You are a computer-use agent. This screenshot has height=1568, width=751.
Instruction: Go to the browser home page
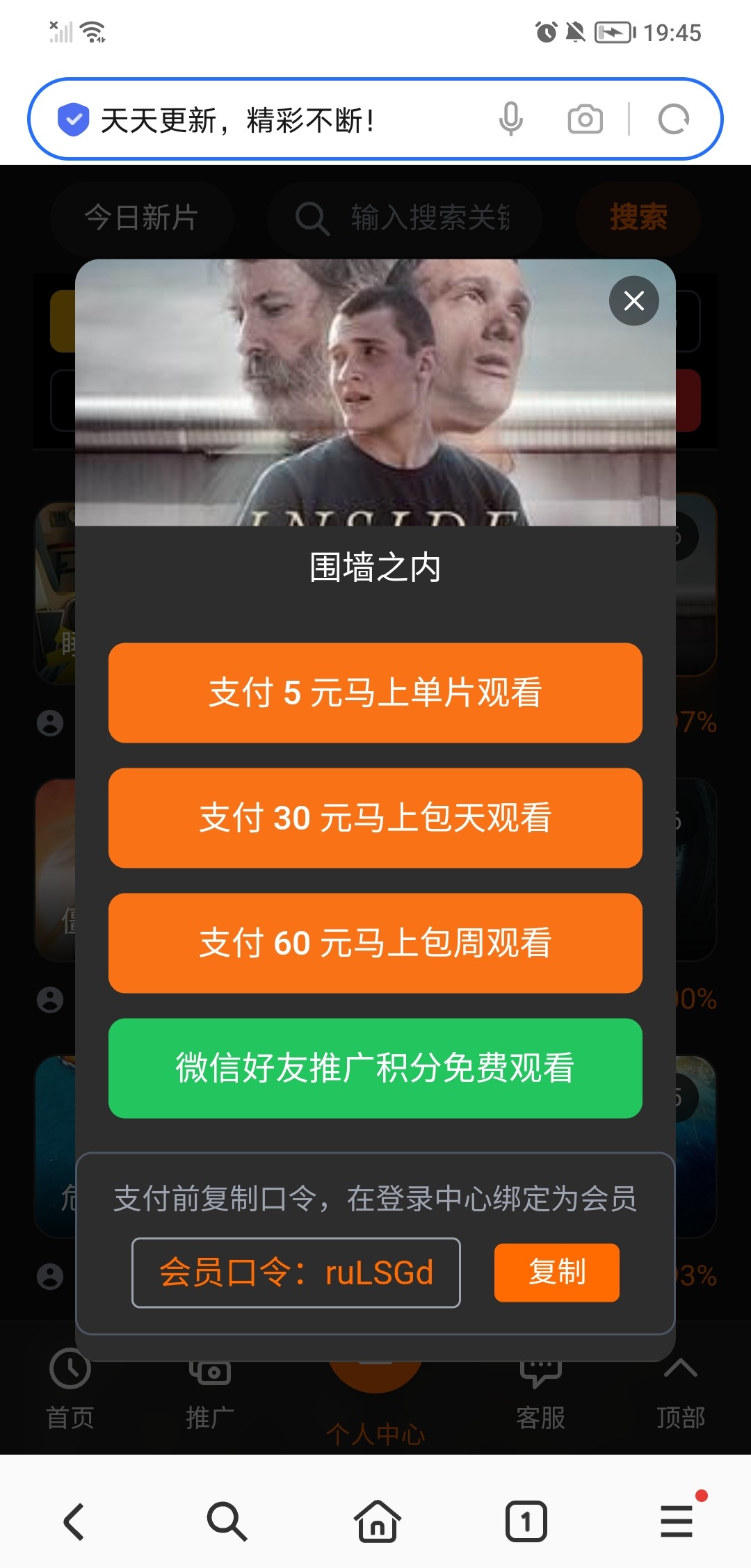coord(377,1521)
